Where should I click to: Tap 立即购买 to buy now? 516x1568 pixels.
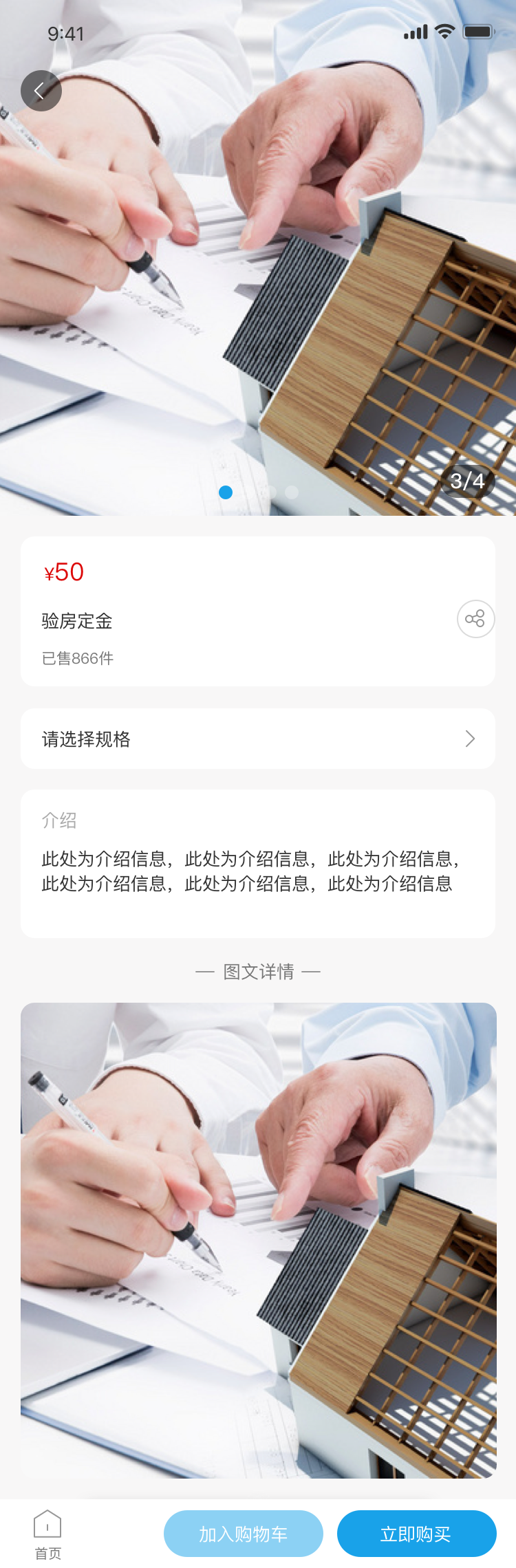[x=416, y=1534]
